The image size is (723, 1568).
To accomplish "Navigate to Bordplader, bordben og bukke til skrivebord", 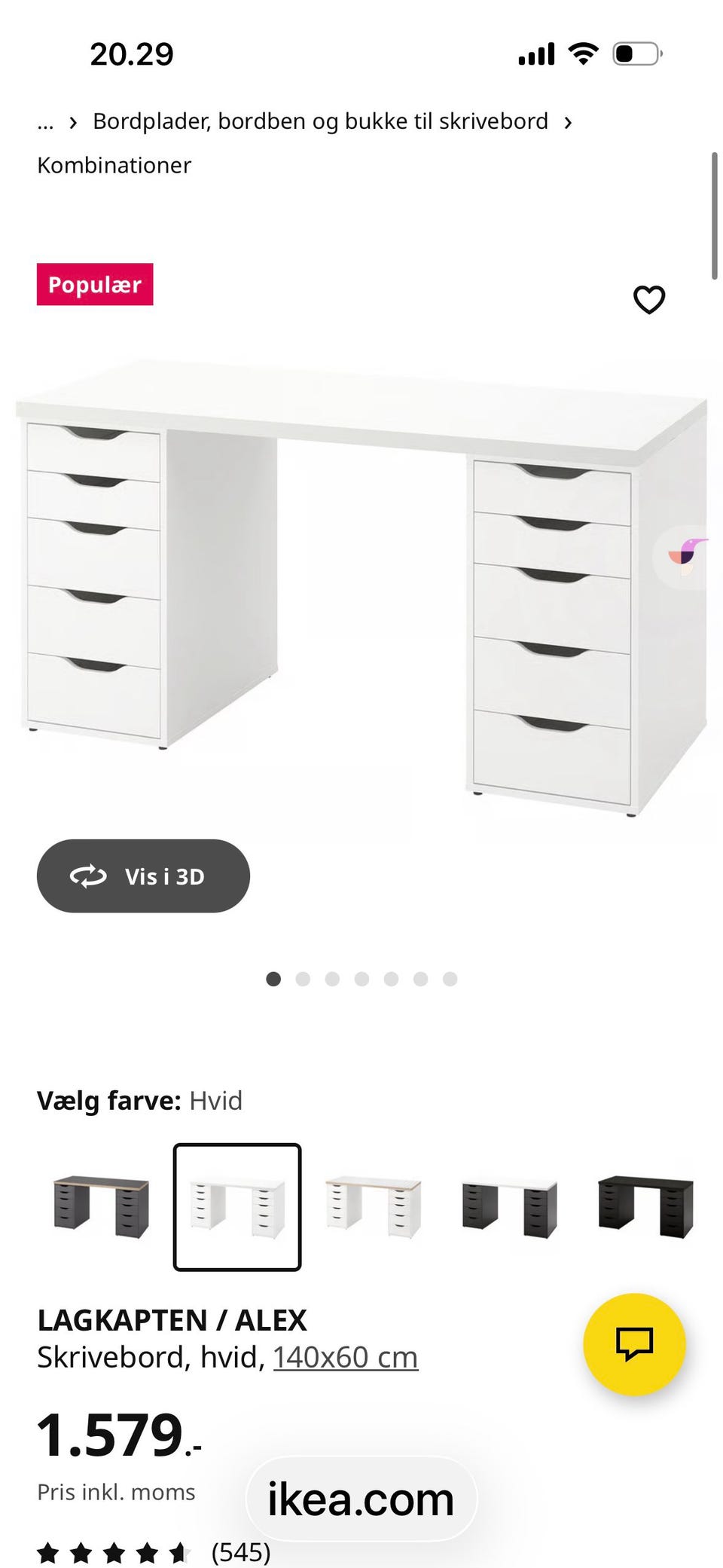I will (x=320, y=121).
